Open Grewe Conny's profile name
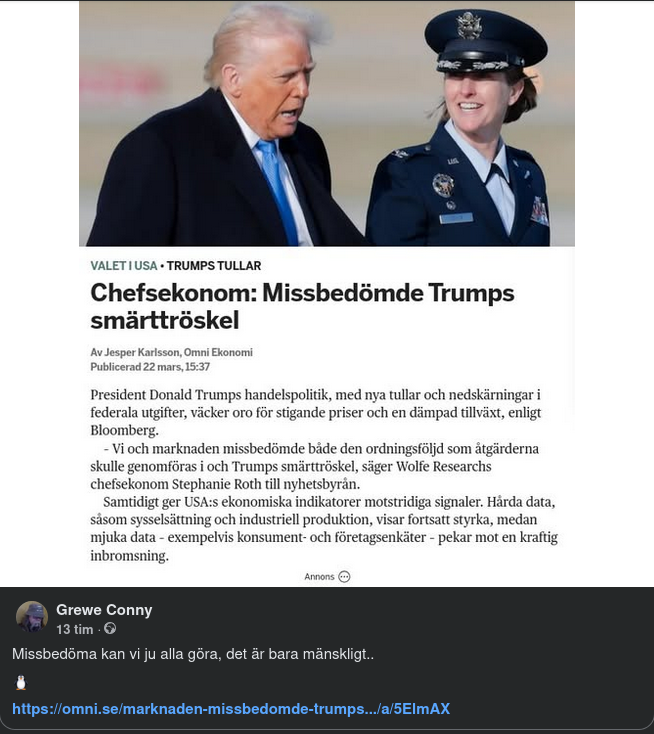The height and width of the screenshot is (734, 654). [x=104, y=610]
